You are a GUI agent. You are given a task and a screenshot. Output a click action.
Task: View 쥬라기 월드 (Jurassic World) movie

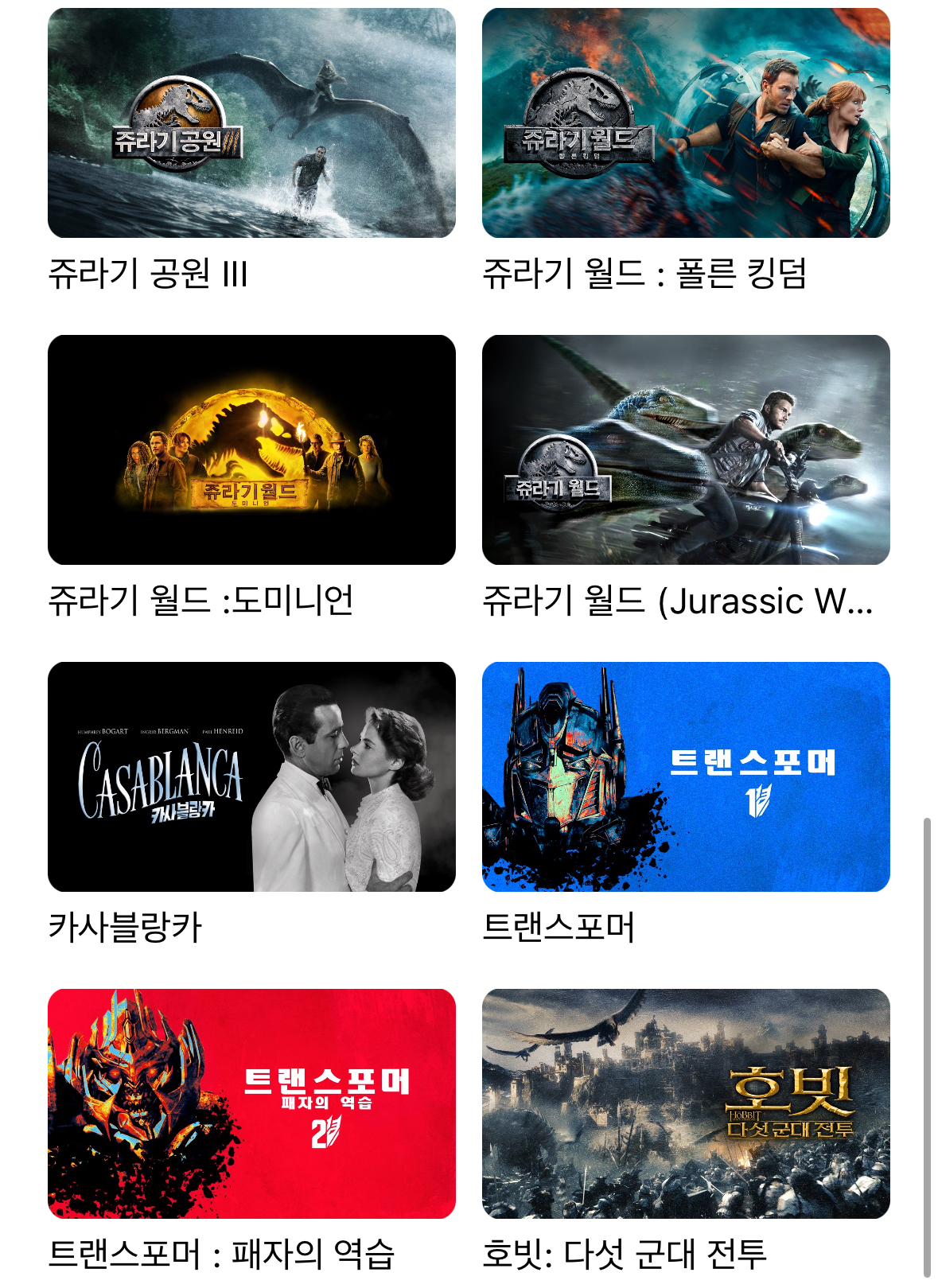coord(686,450)
